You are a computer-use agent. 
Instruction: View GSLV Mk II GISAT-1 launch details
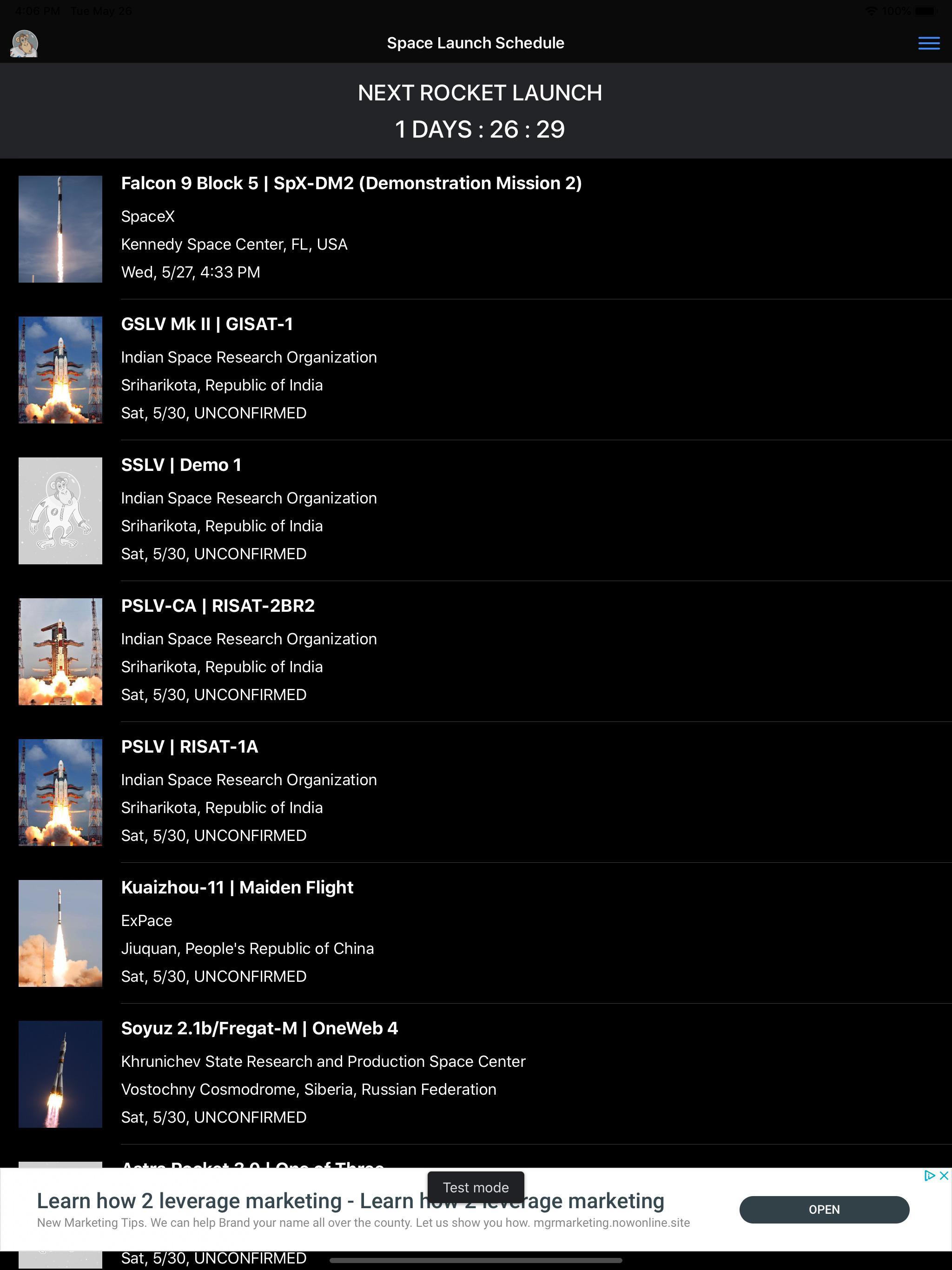pyautogui.click(x=249, y=369)
